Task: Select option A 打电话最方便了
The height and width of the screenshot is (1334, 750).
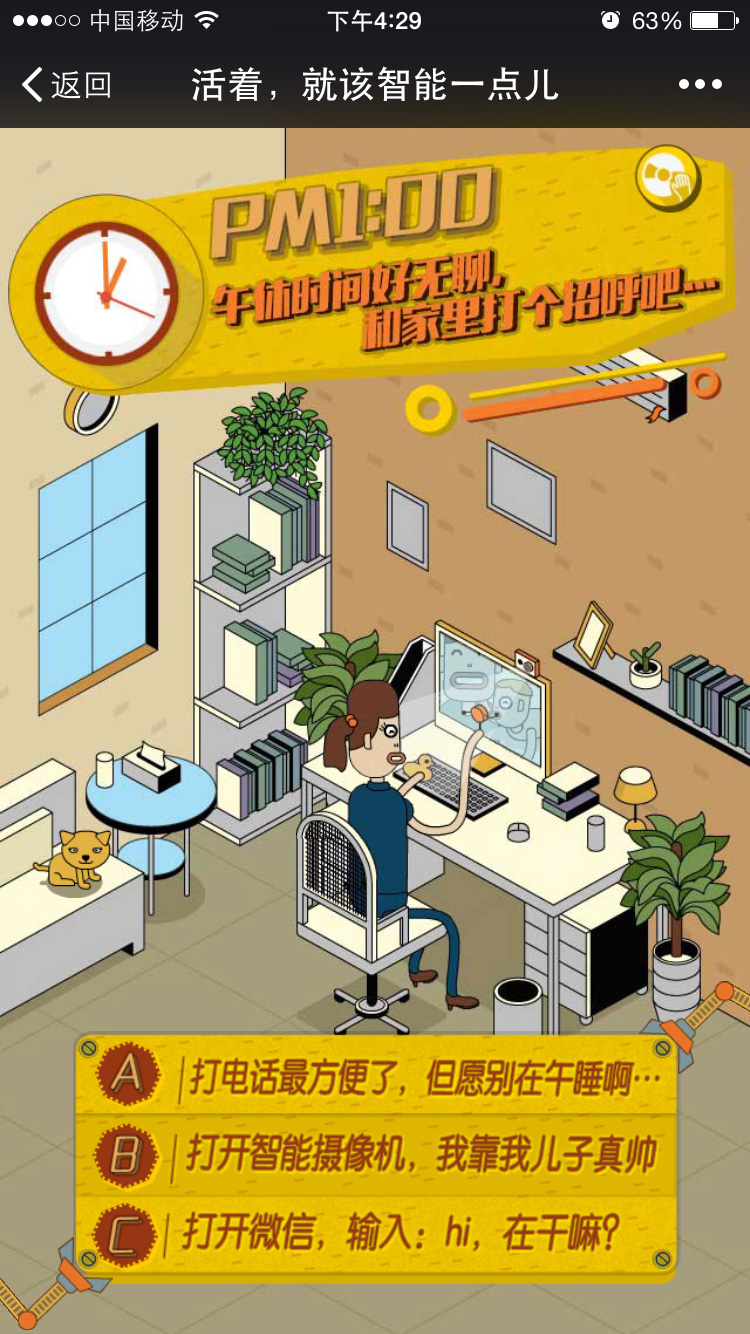Action: tap(378, 1078)
